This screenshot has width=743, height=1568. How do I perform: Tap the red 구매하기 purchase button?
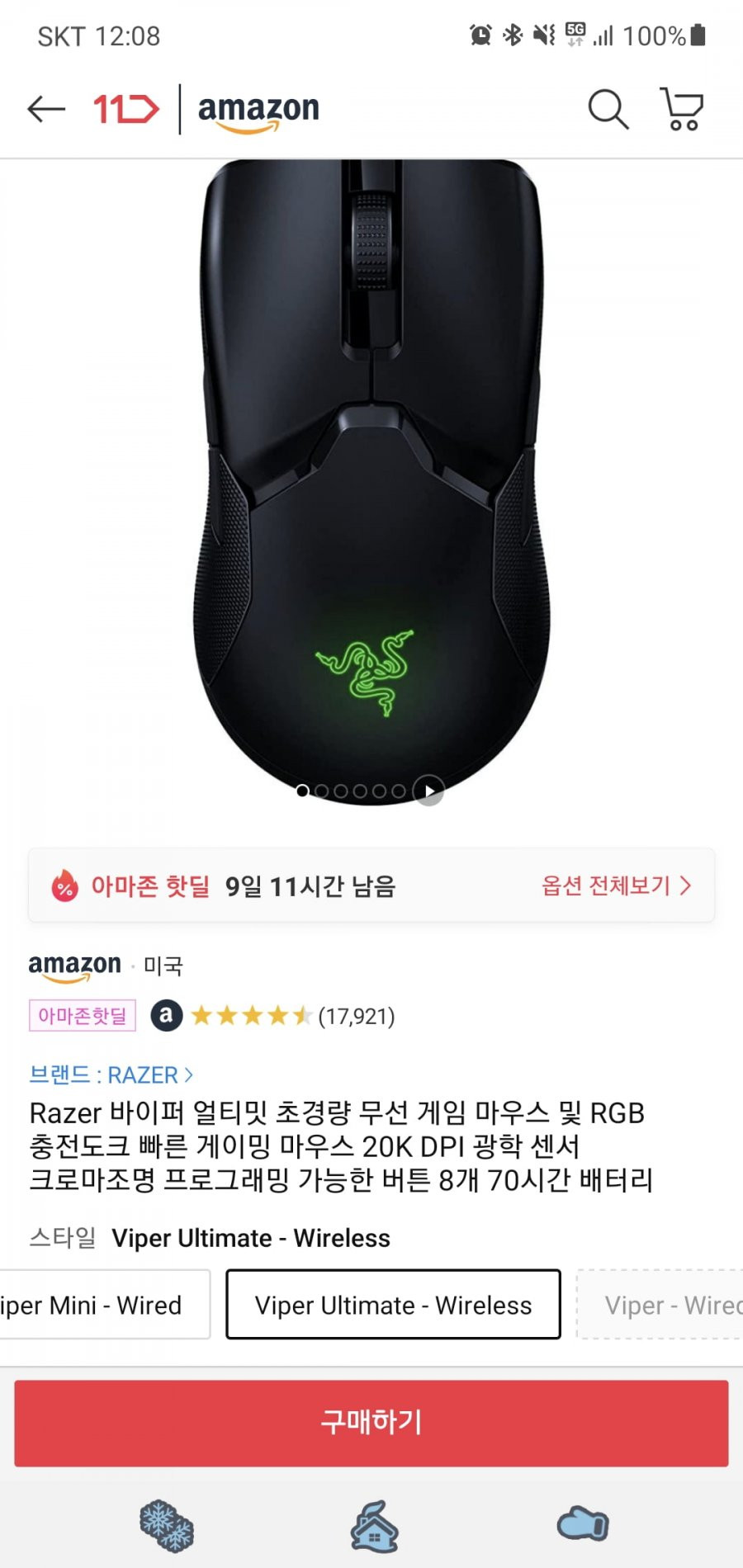(x=371, y=1423)
